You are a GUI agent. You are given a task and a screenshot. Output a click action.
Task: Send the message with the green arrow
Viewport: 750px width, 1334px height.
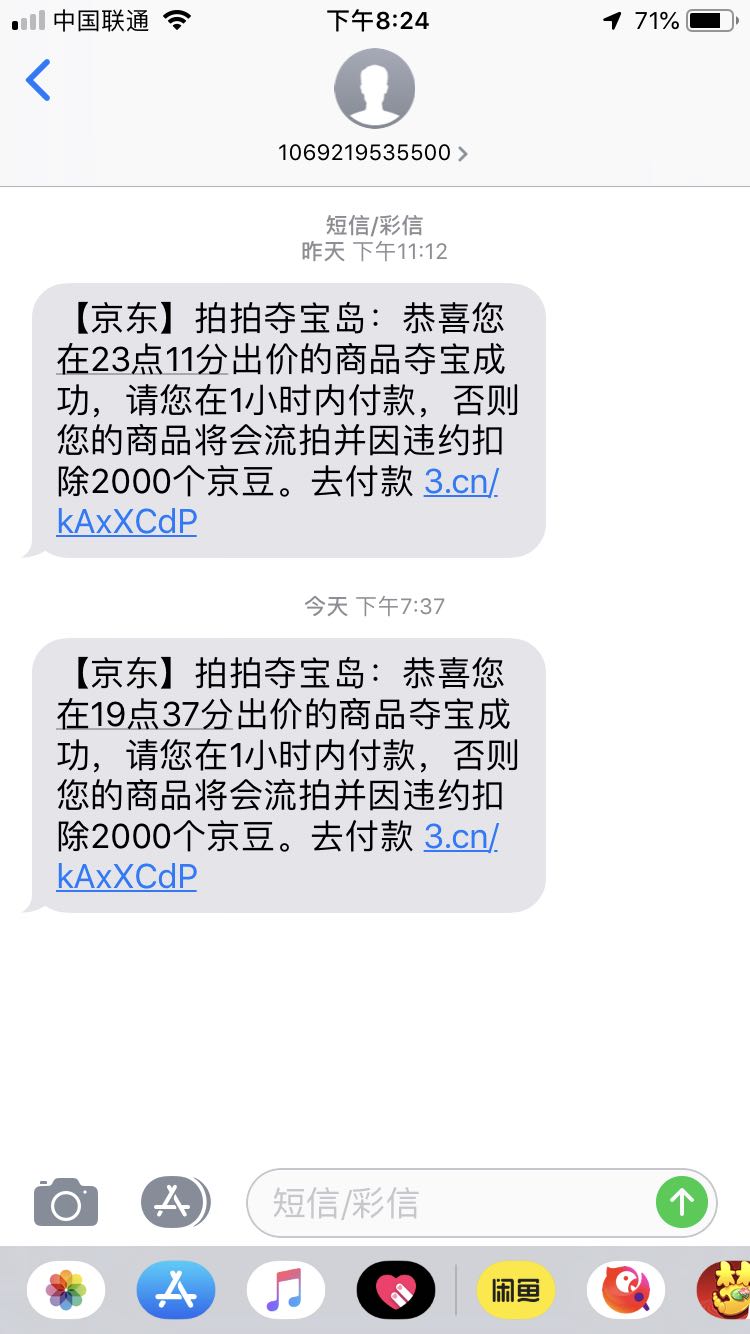point(682,1202)
